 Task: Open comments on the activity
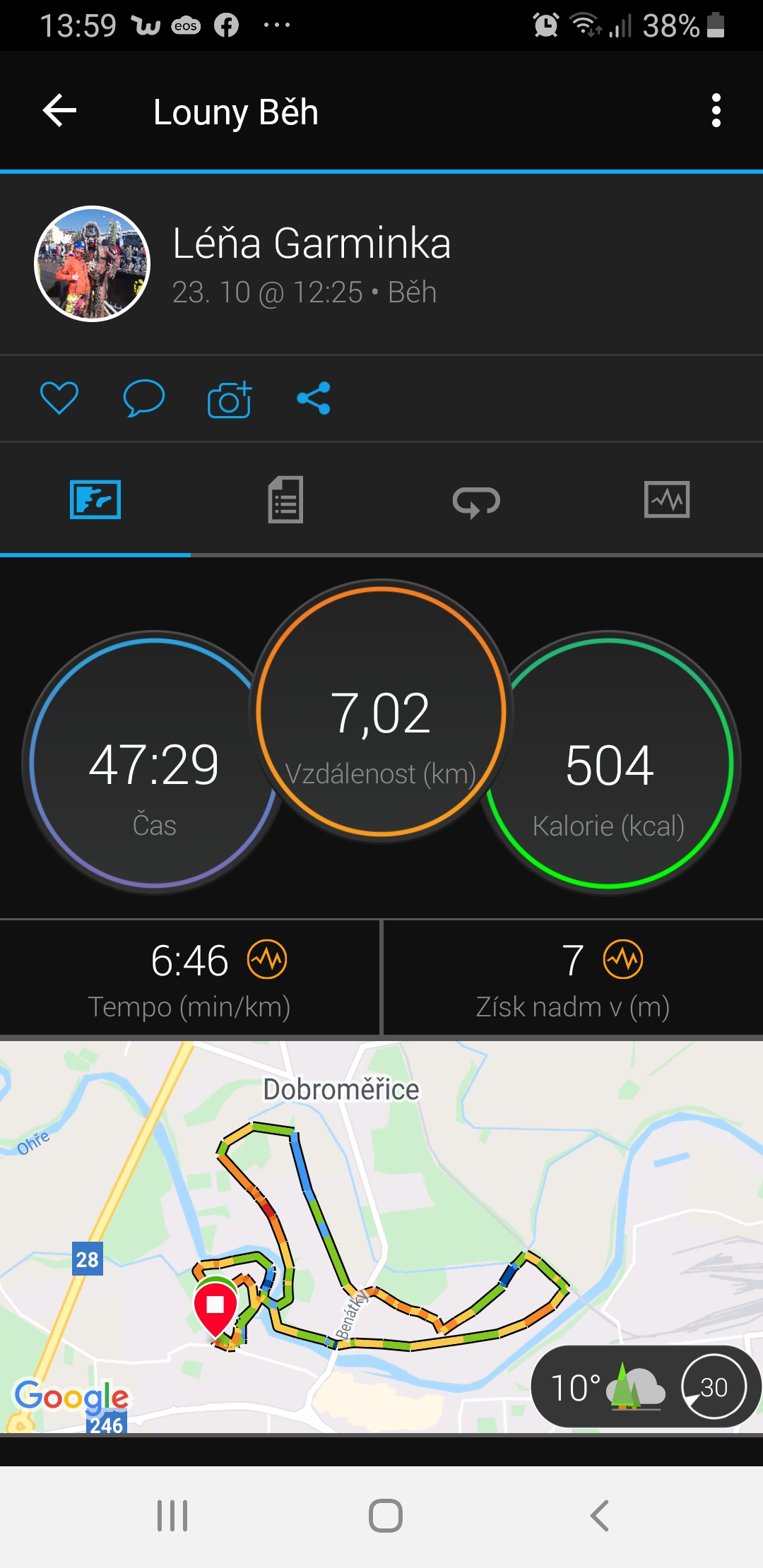pyautogui.click(x=144, y=398)
